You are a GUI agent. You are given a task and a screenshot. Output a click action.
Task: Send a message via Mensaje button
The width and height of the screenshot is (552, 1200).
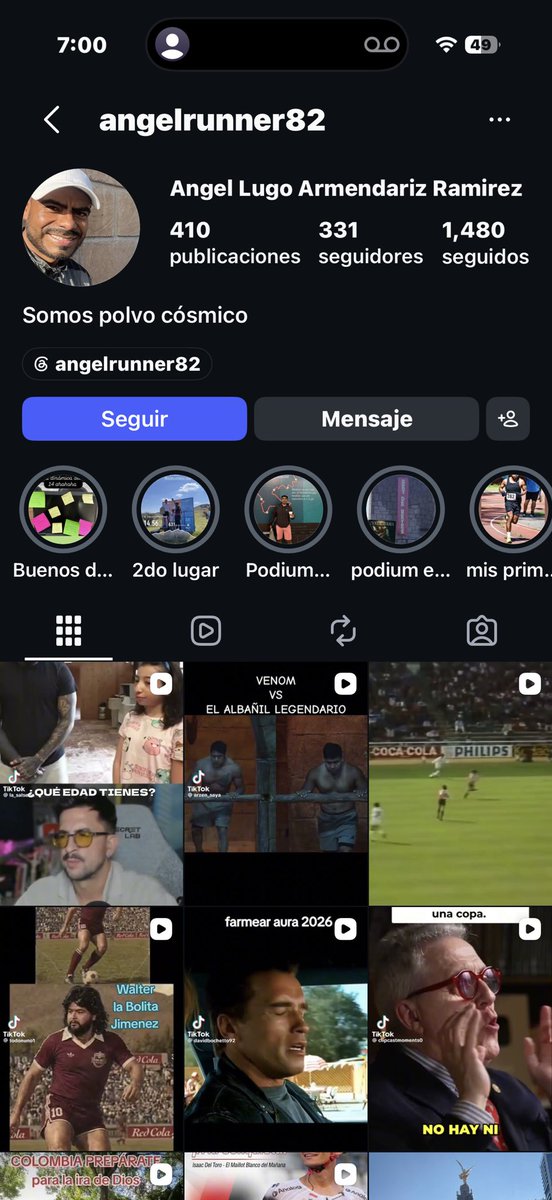pos(366,419)
